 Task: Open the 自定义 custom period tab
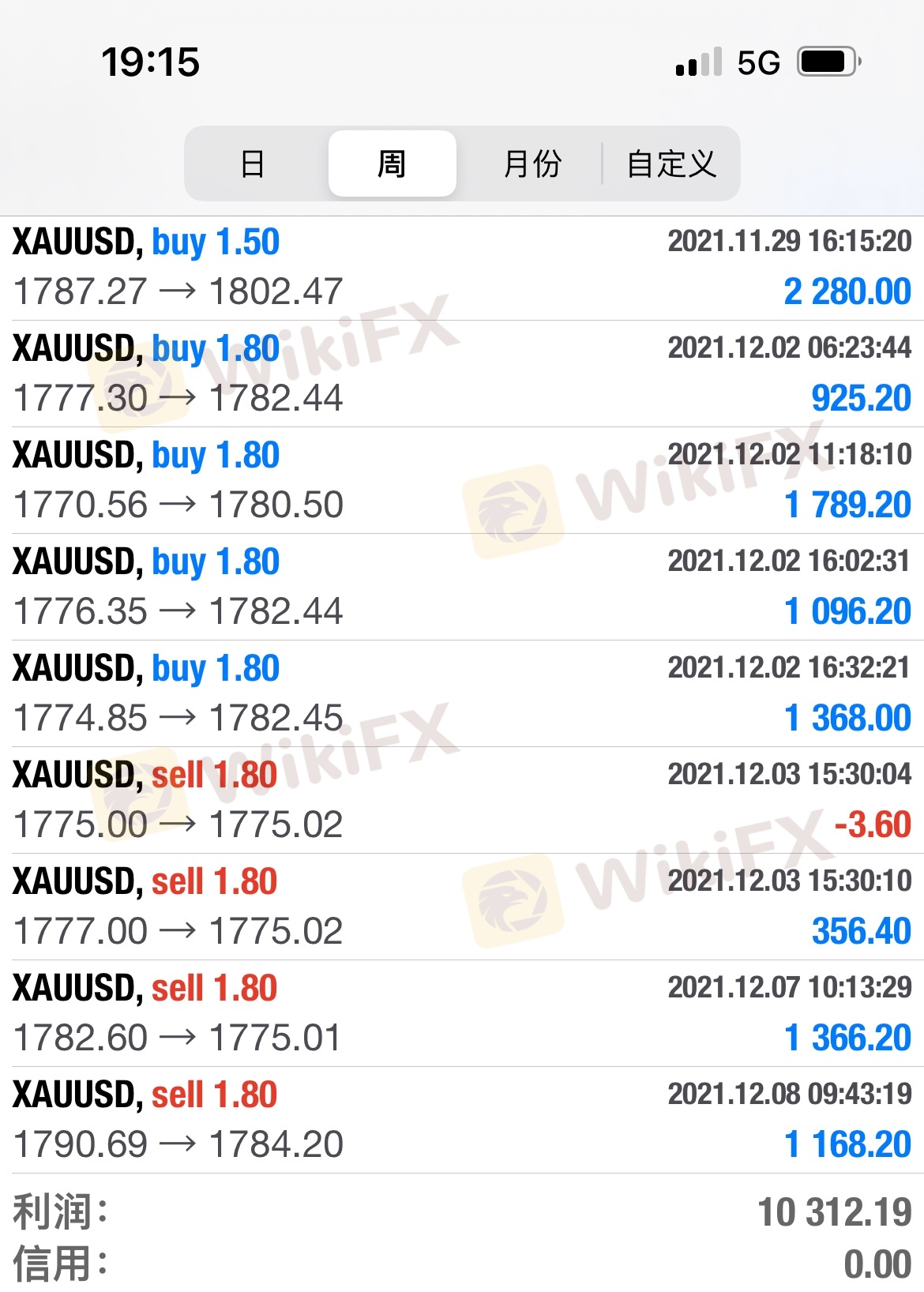tap(671, 164)
